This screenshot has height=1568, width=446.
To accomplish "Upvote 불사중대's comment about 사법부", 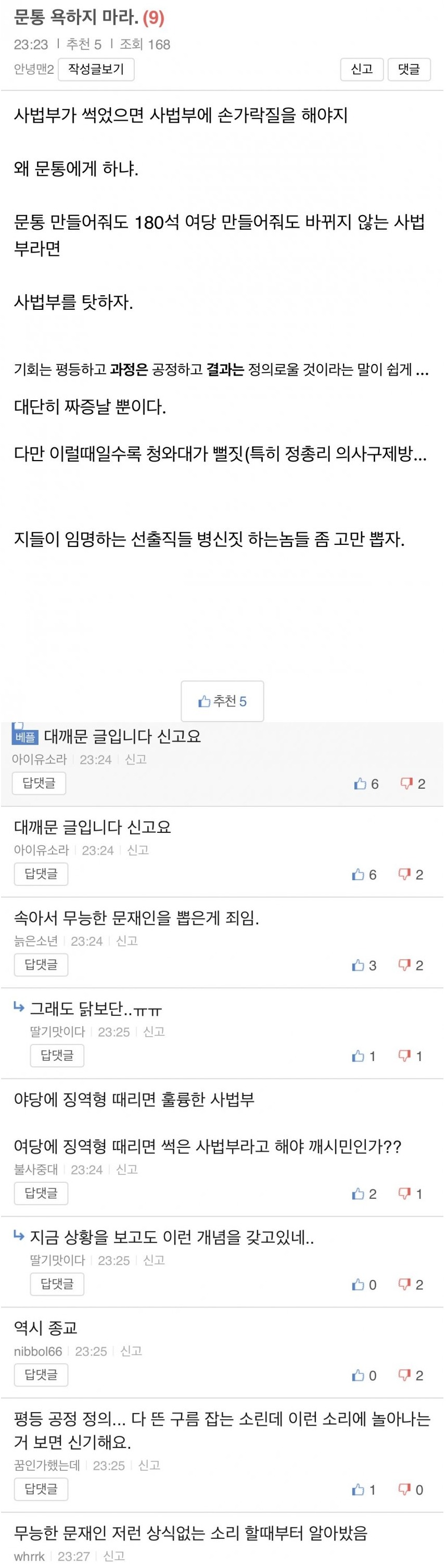I will pyautogui.click(x=364, y=1194).
